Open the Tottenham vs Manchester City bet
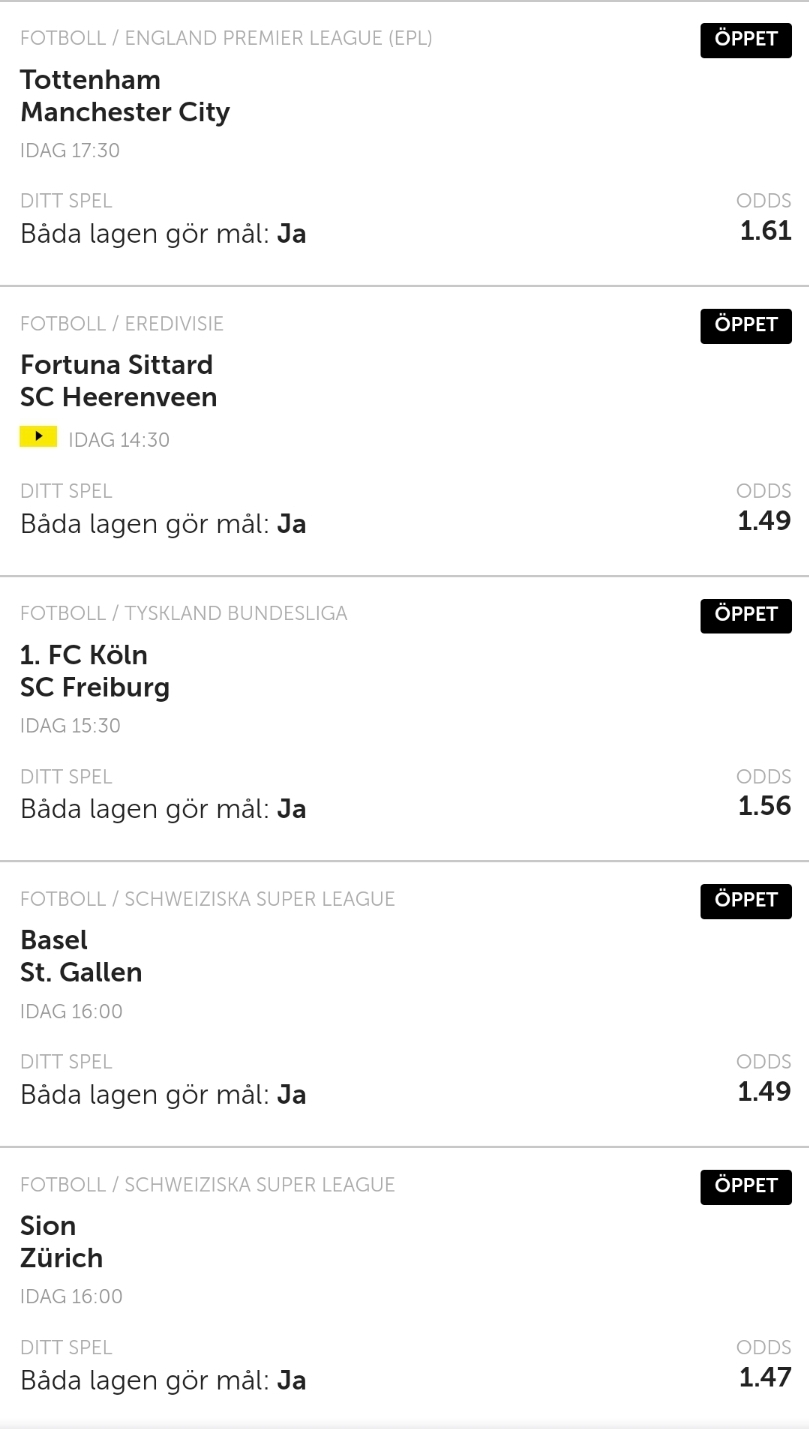The height and width of the screenshot is (1429, 809). point(404,143)
